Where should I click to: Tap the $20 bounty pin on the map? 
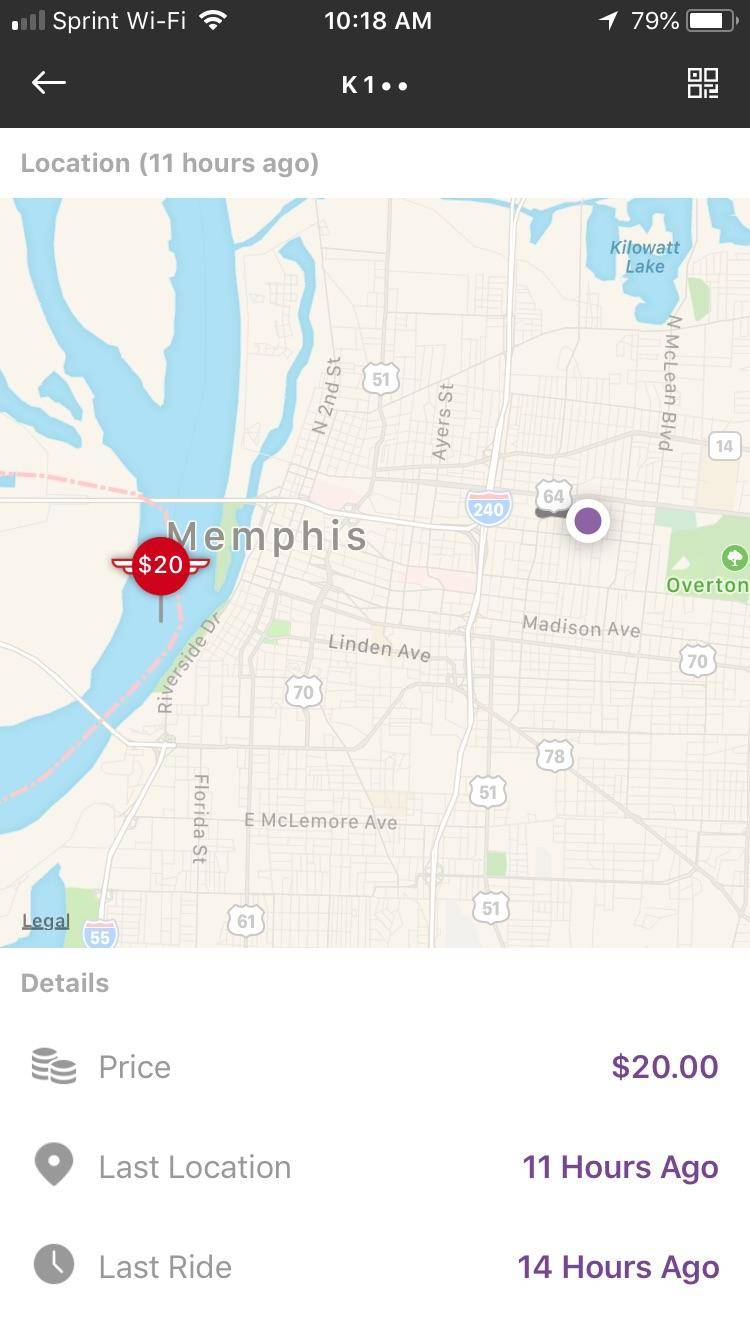(x=160, y=566)
